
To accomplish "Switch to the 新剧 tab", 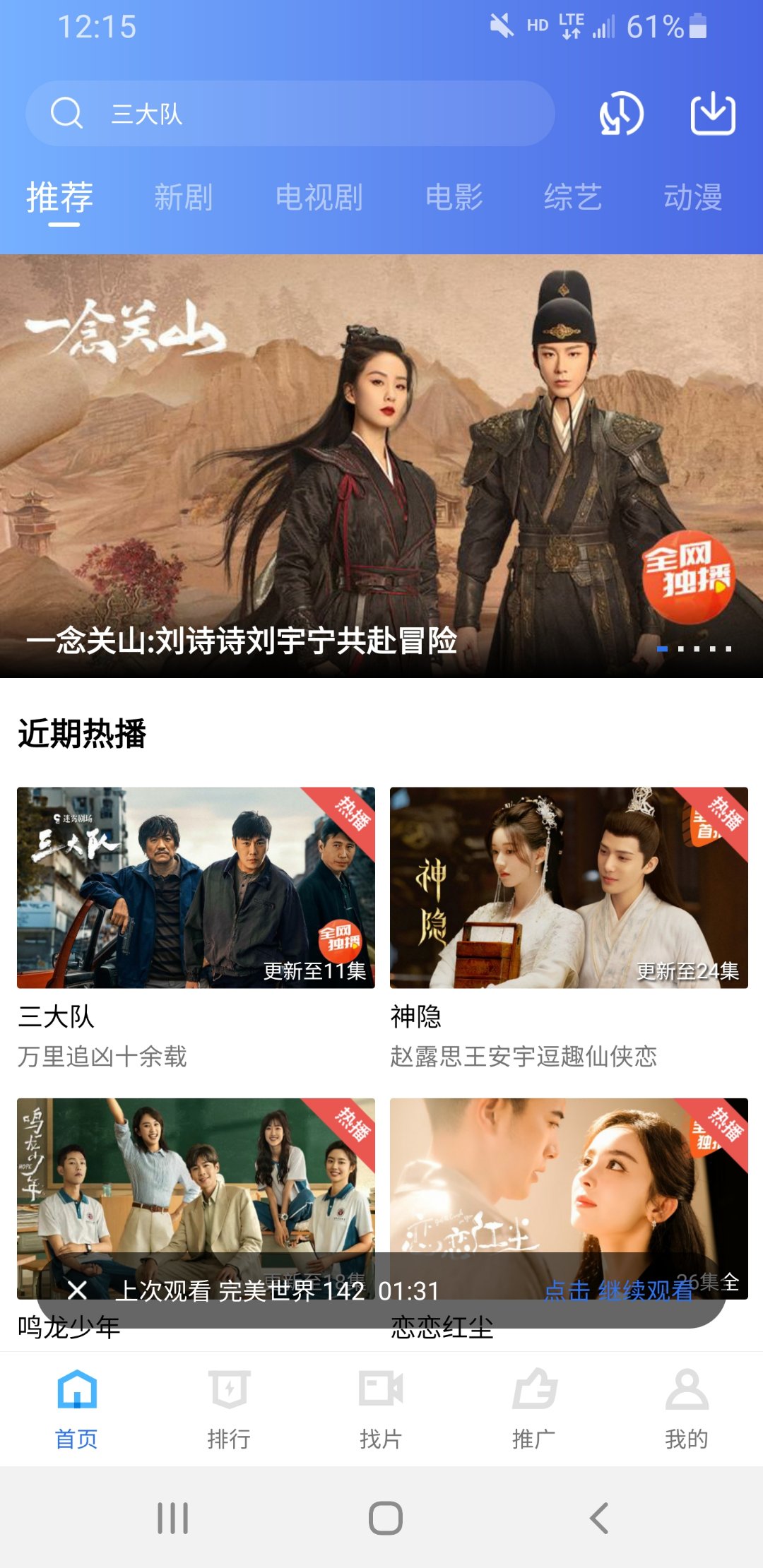I will click(184, 197).
